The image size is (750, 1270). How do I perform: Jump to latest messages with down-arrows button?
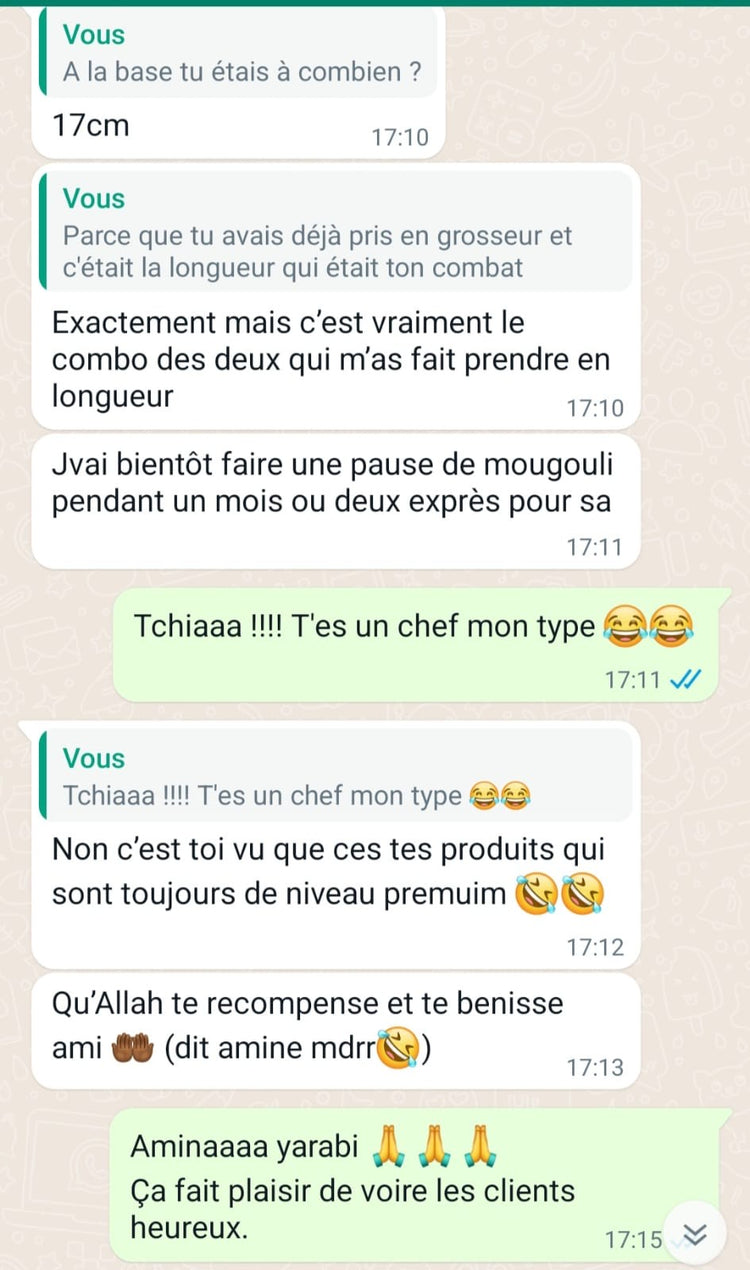point(695,1235)
